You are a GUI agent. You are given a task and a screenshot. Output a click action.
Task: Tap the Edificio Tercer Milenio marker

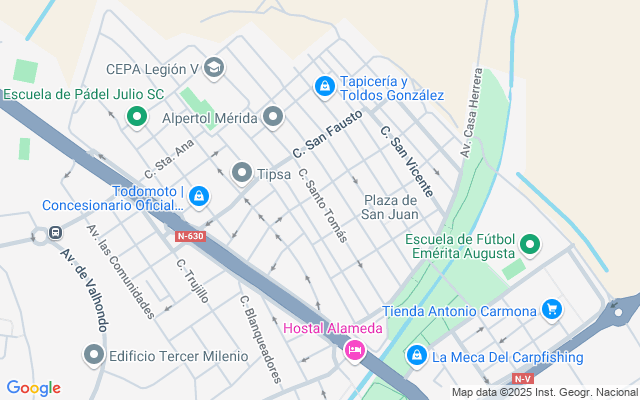[94, 355]
